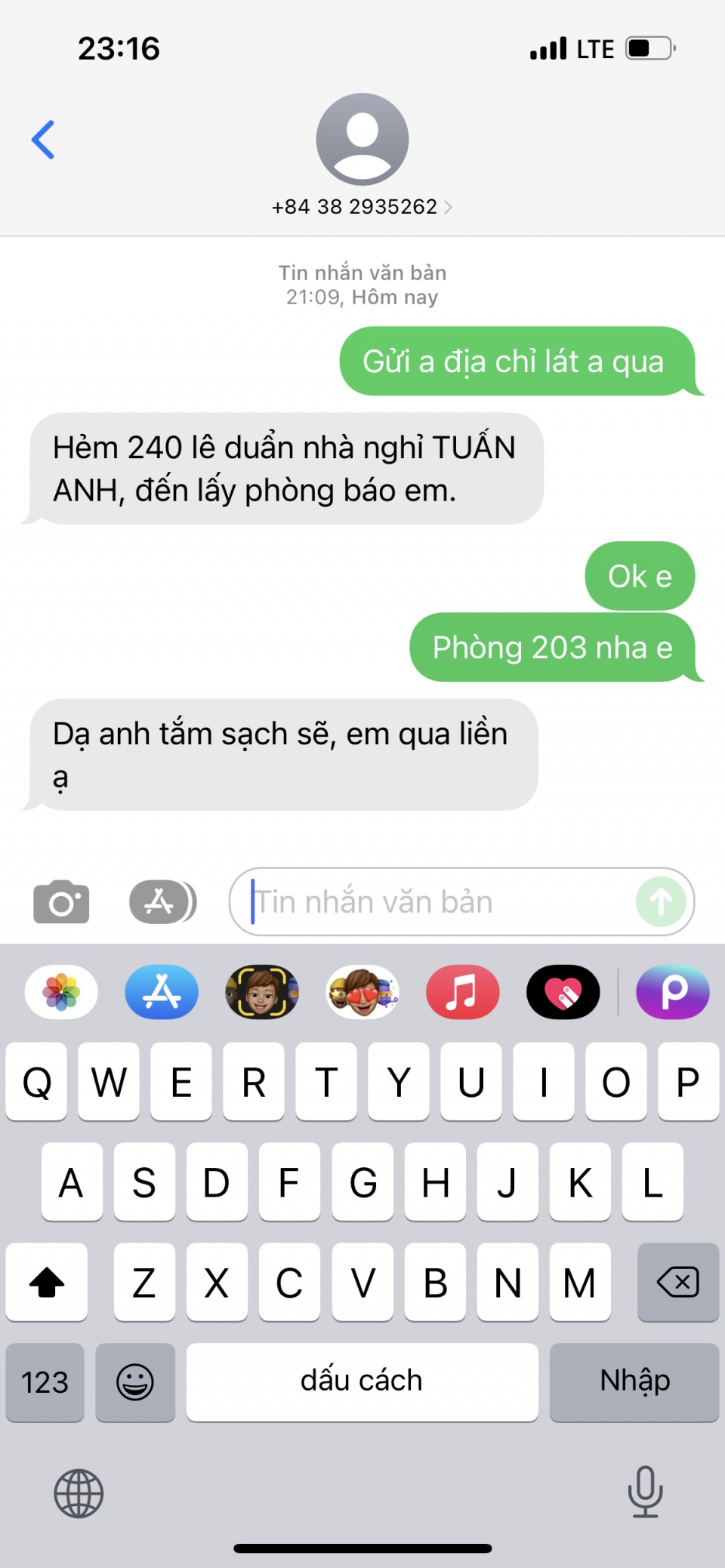
Task: Open App Store in the app strip
Action: [x=162, y=992]
